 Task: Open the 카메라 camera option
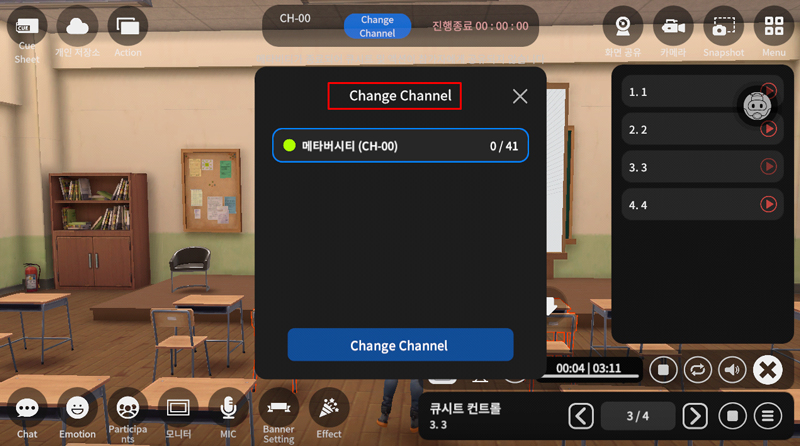(672, 27)
